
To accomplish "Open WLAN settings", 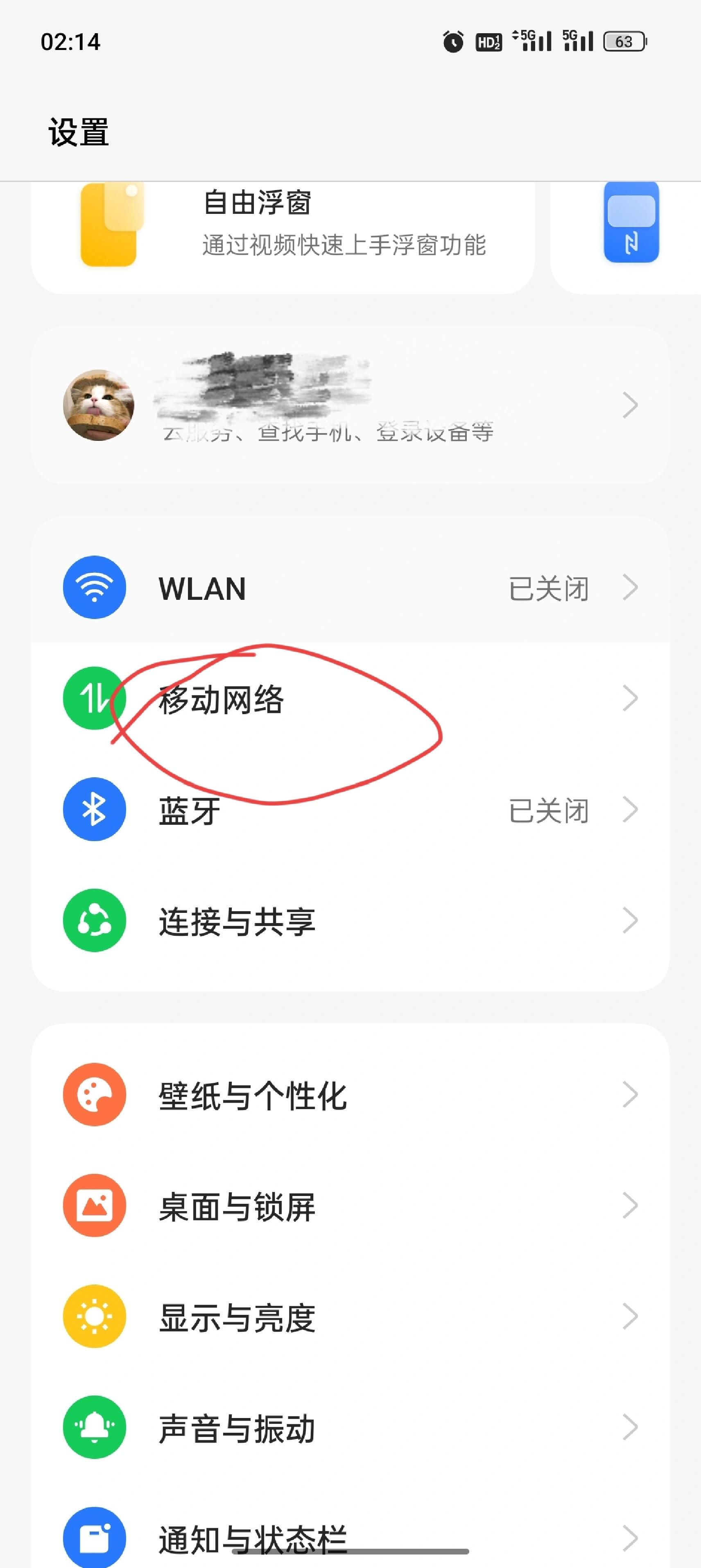I will pos(350,588).
